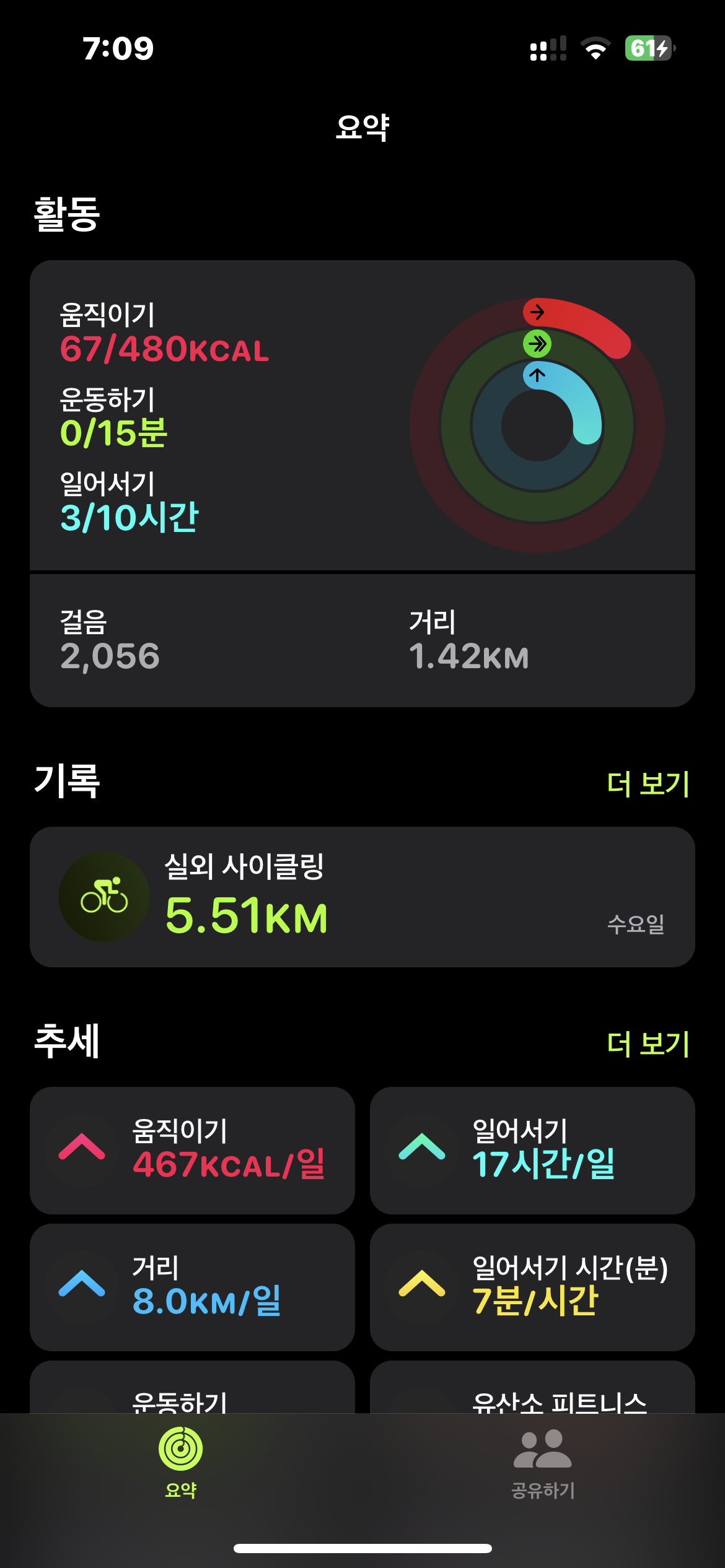This screenshot has height=1568, width=725.
Task: View 걸음 and 거리 details
Action: click(x=362, y=641)
